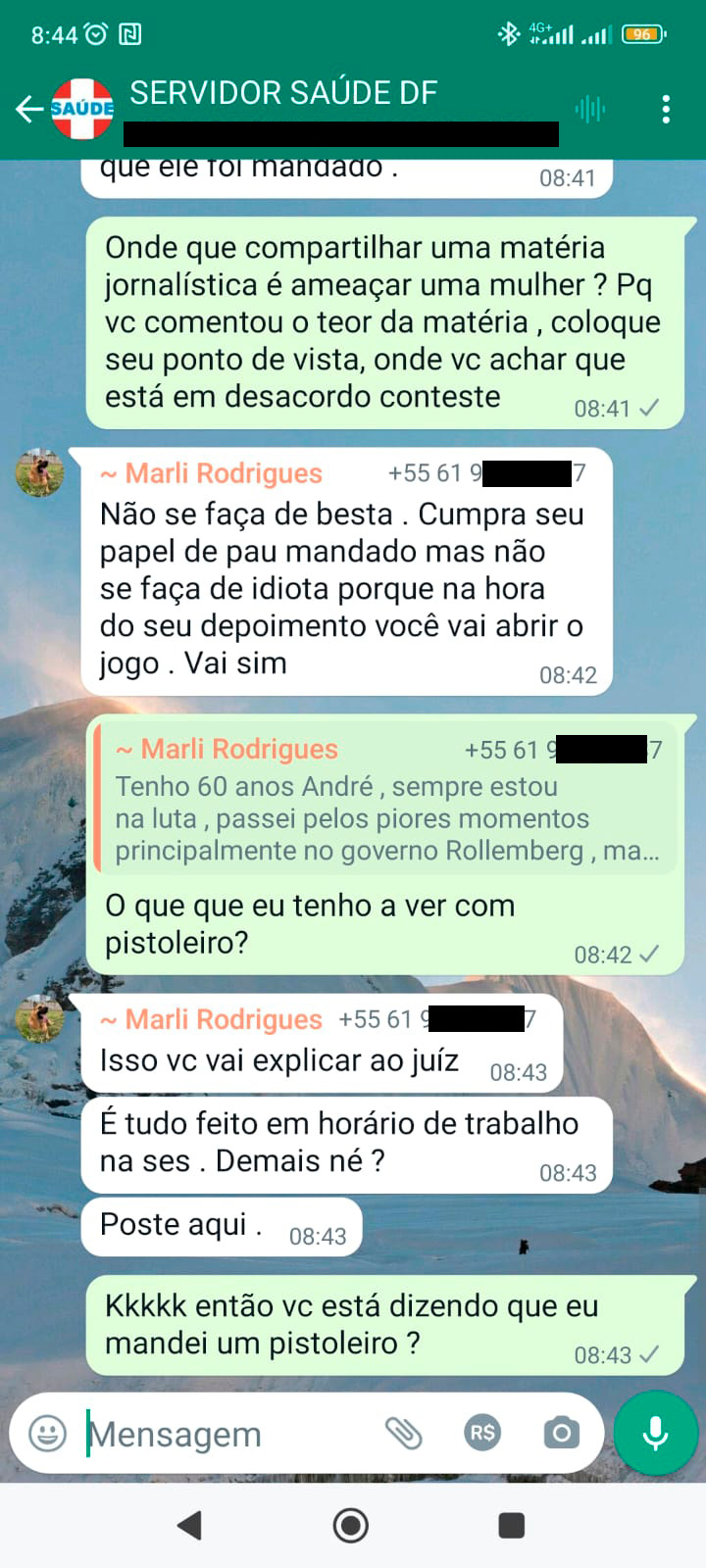Attach a file with the paperclip
This screenshot has height=1568, width=706.
click(x=403, y=1433)
